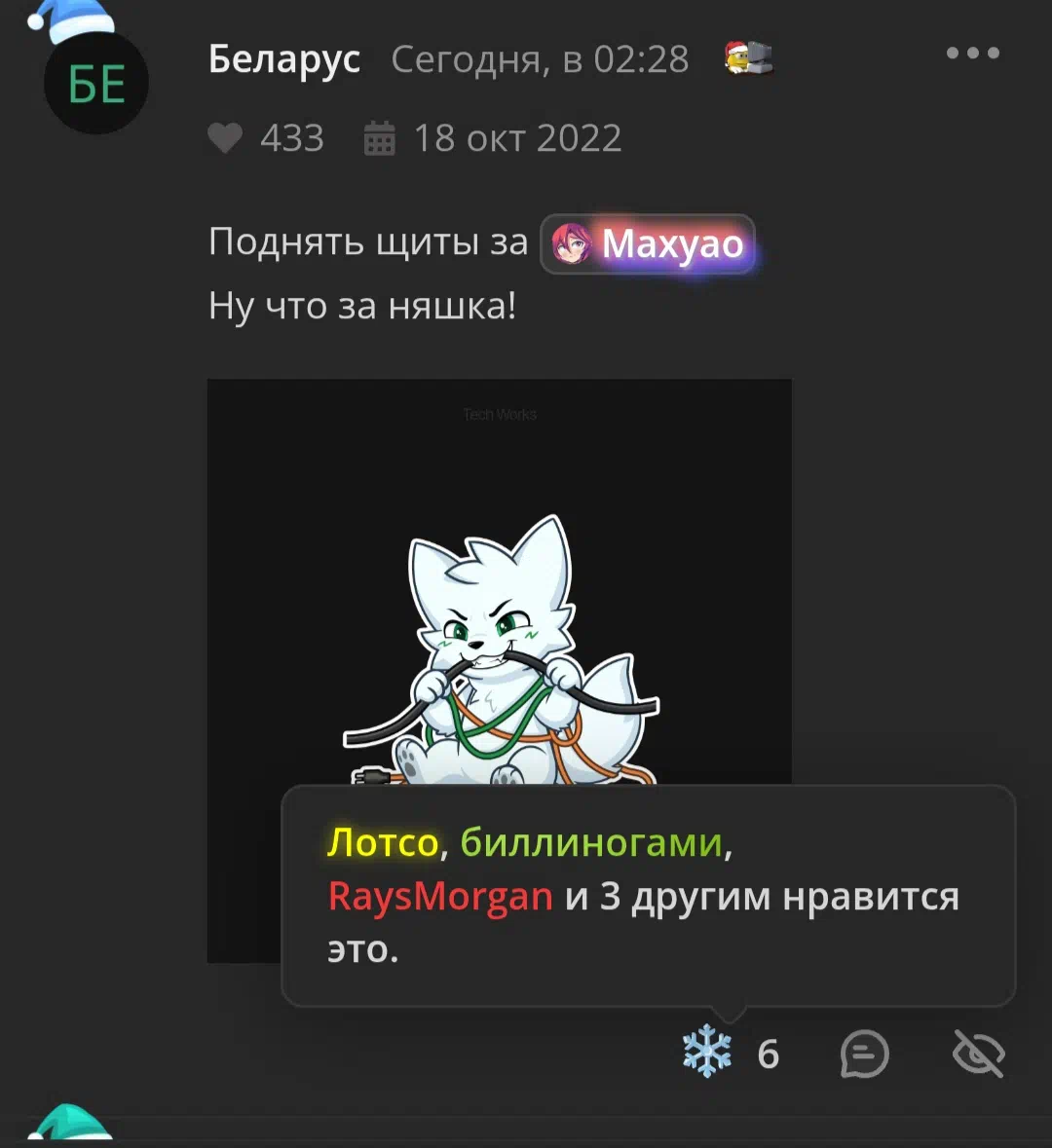Hide the post with the crossed-eye icon

[978, 1054]
